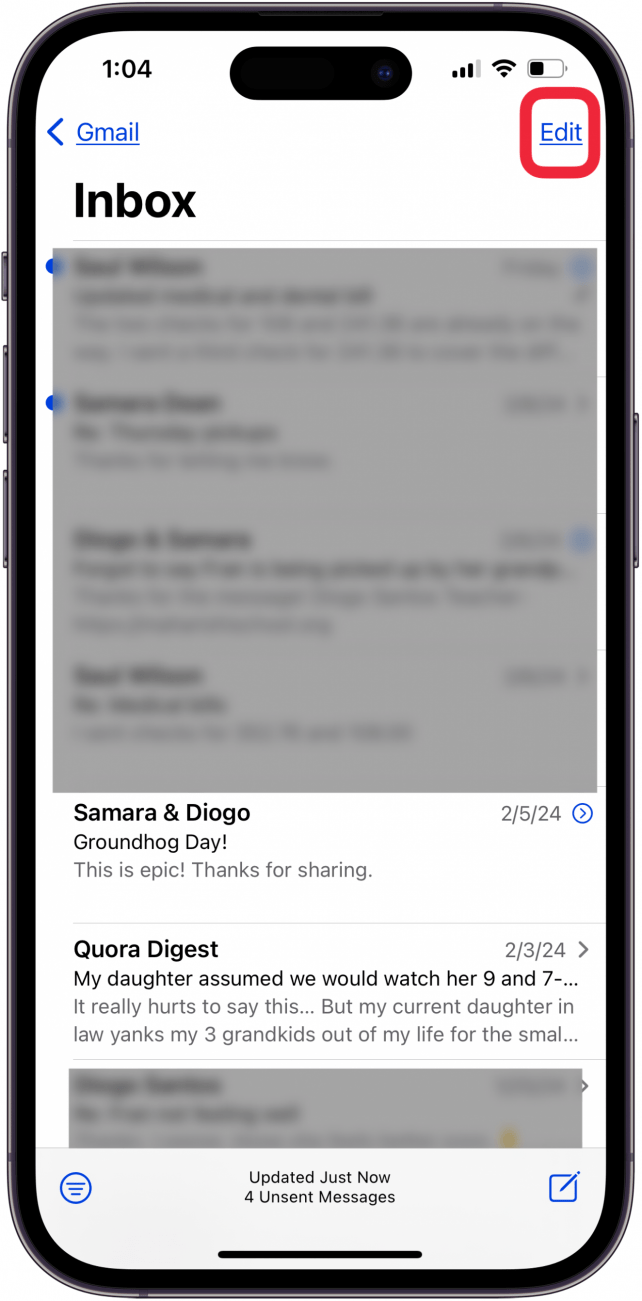
Task: Open the Quora Digest email
Action: click(x=320, y=990)
